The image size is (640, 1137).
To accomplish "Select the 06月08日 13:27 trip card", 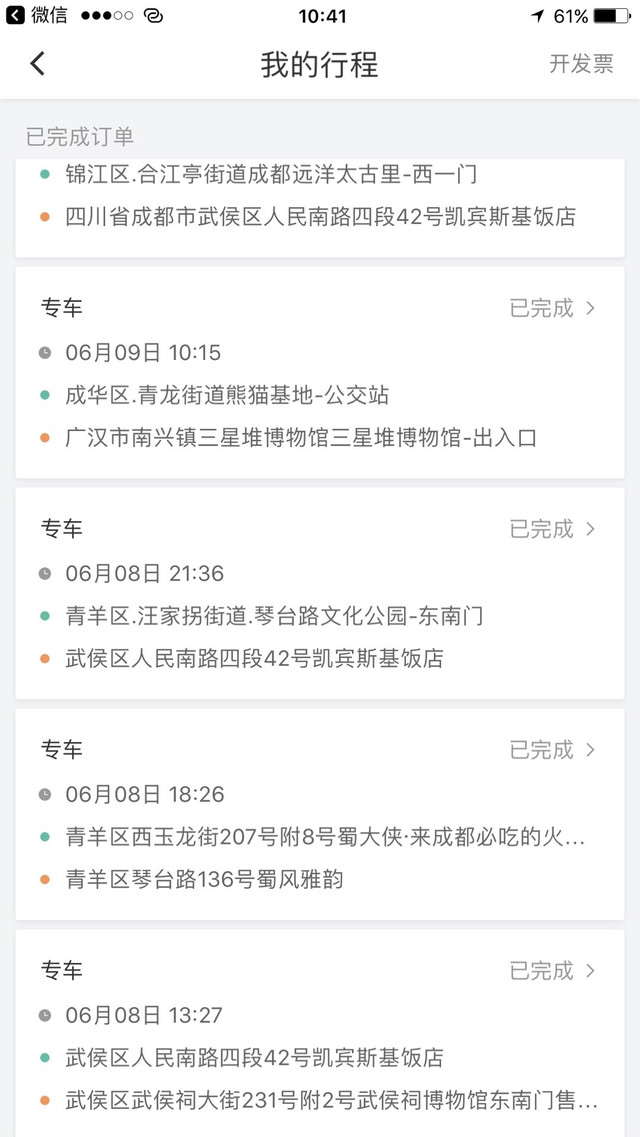I will pos(320,1033).
